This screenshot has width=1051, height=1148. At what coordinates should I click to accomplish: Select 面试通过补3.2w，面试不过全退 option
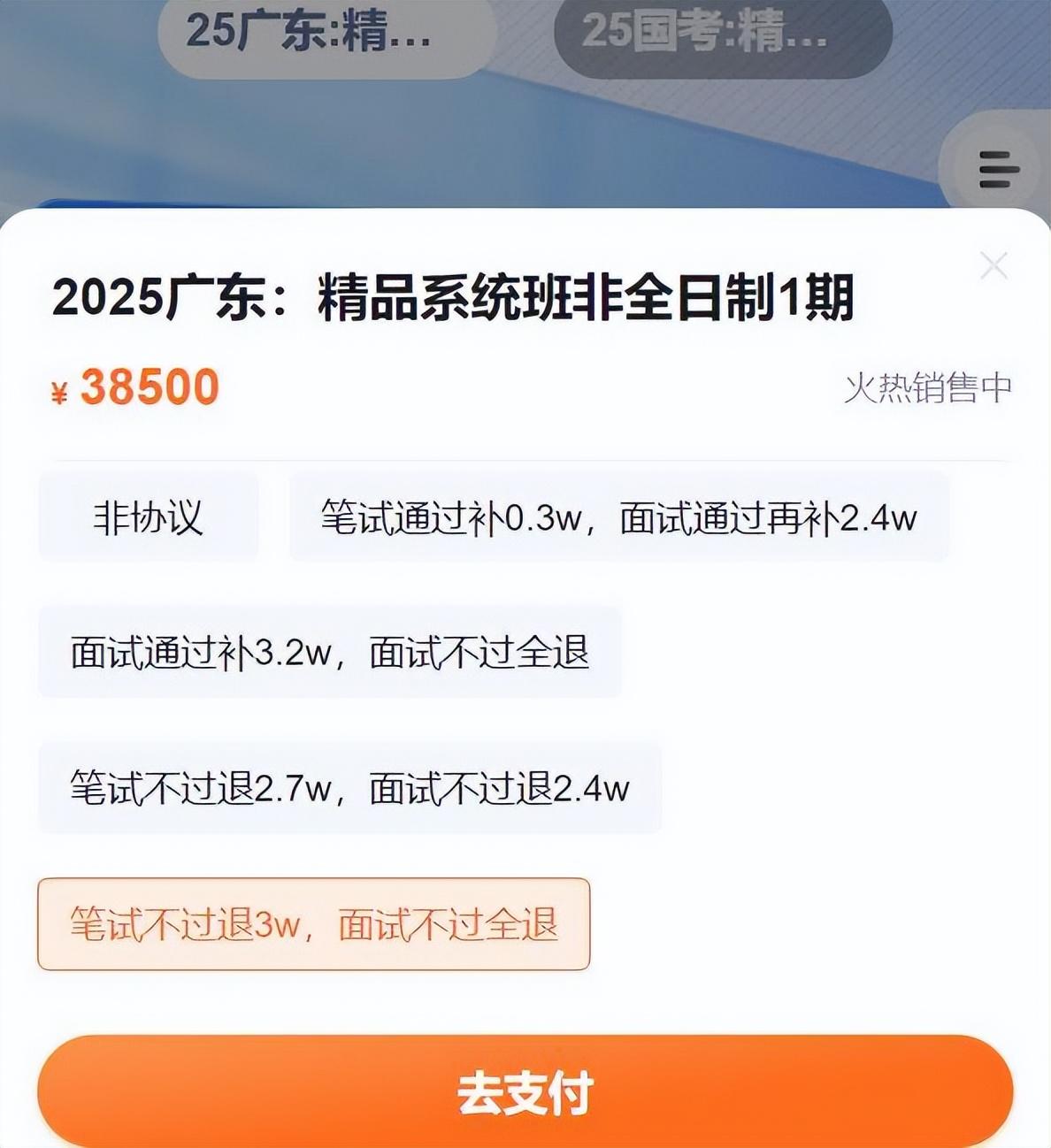click(329, 653)
